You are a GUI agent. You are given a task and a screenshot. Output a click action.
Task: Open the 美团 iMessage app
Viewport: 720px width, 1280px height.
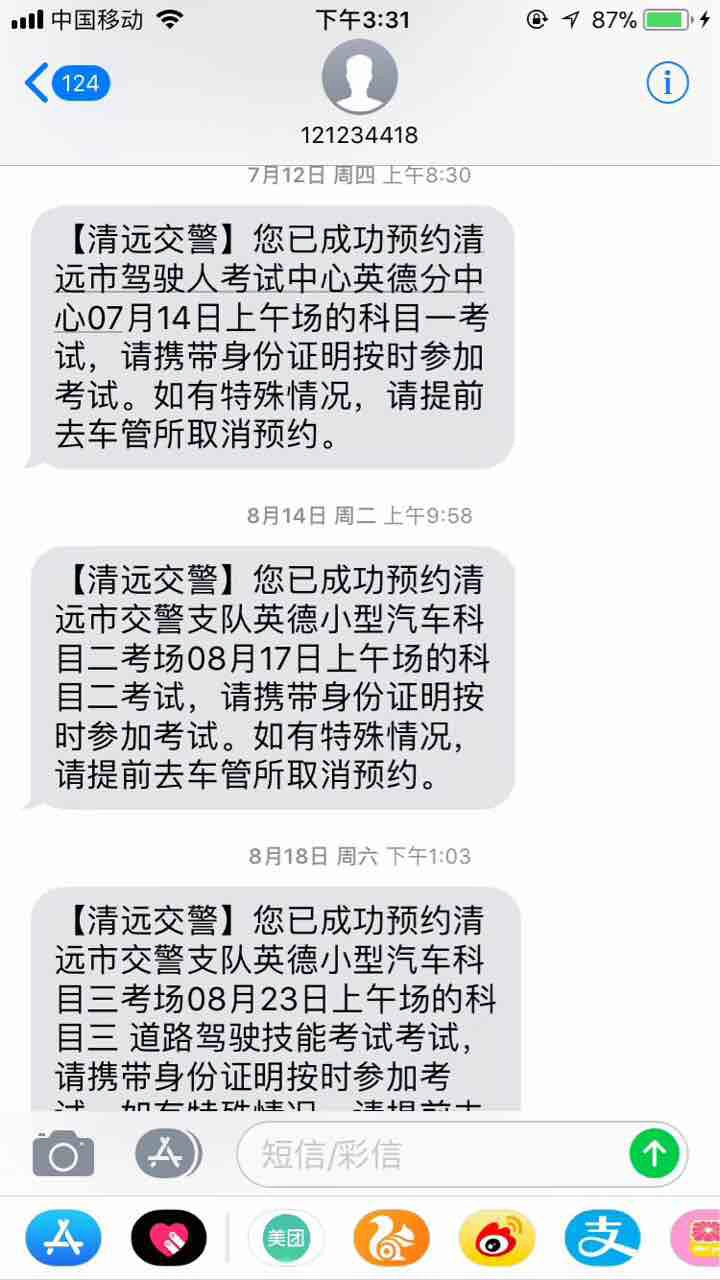[285, 1238]
